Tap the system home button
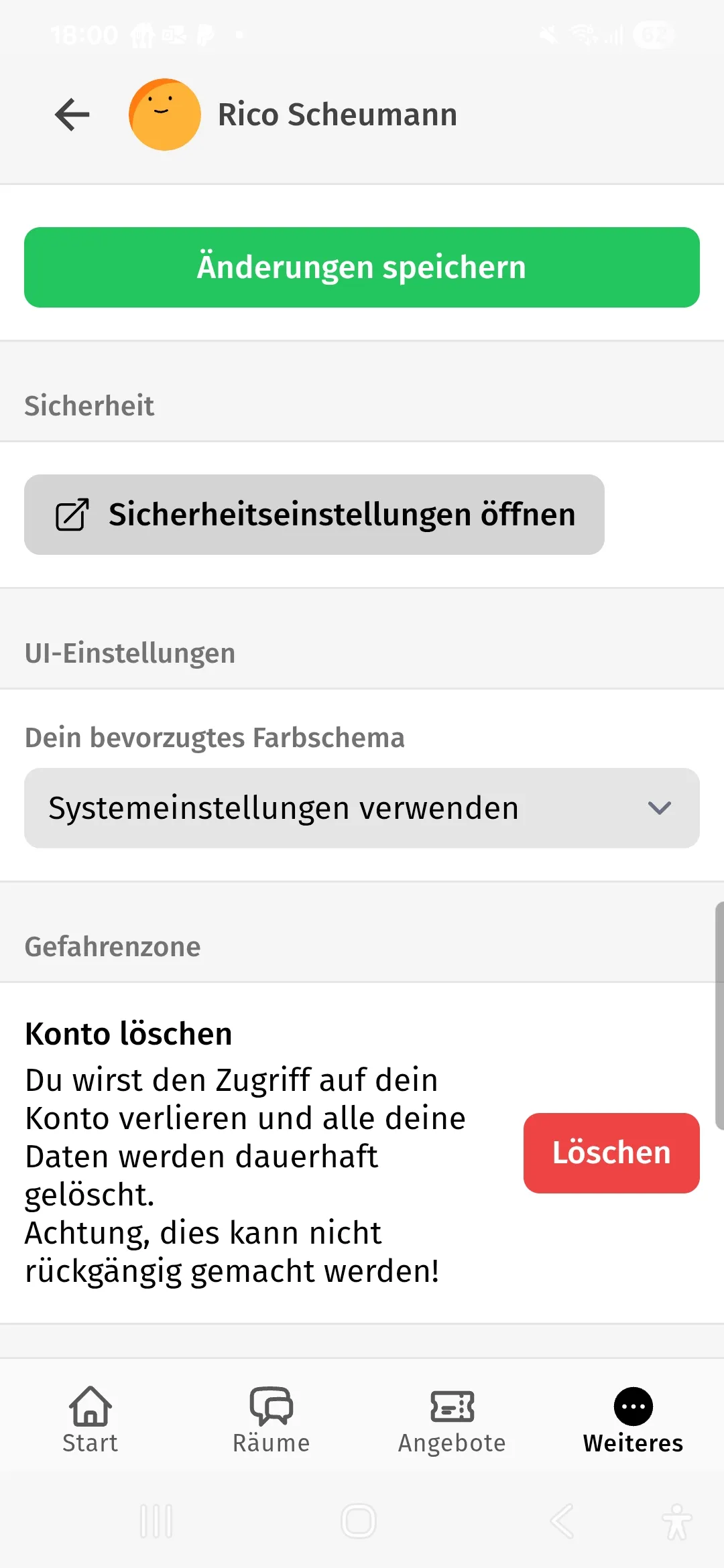 click(359, 1521)
